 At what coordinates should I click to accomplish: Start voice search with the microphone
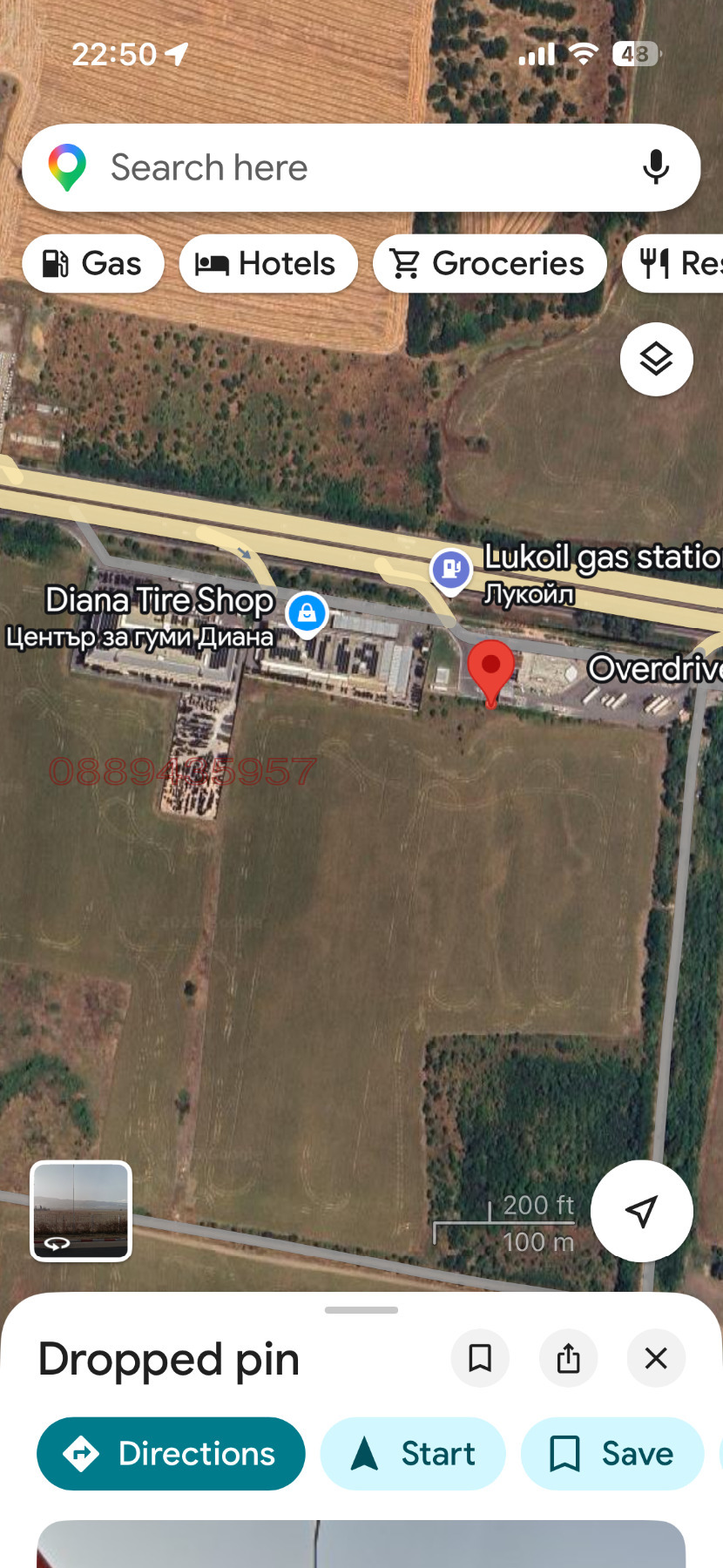(x=656, y=167)
